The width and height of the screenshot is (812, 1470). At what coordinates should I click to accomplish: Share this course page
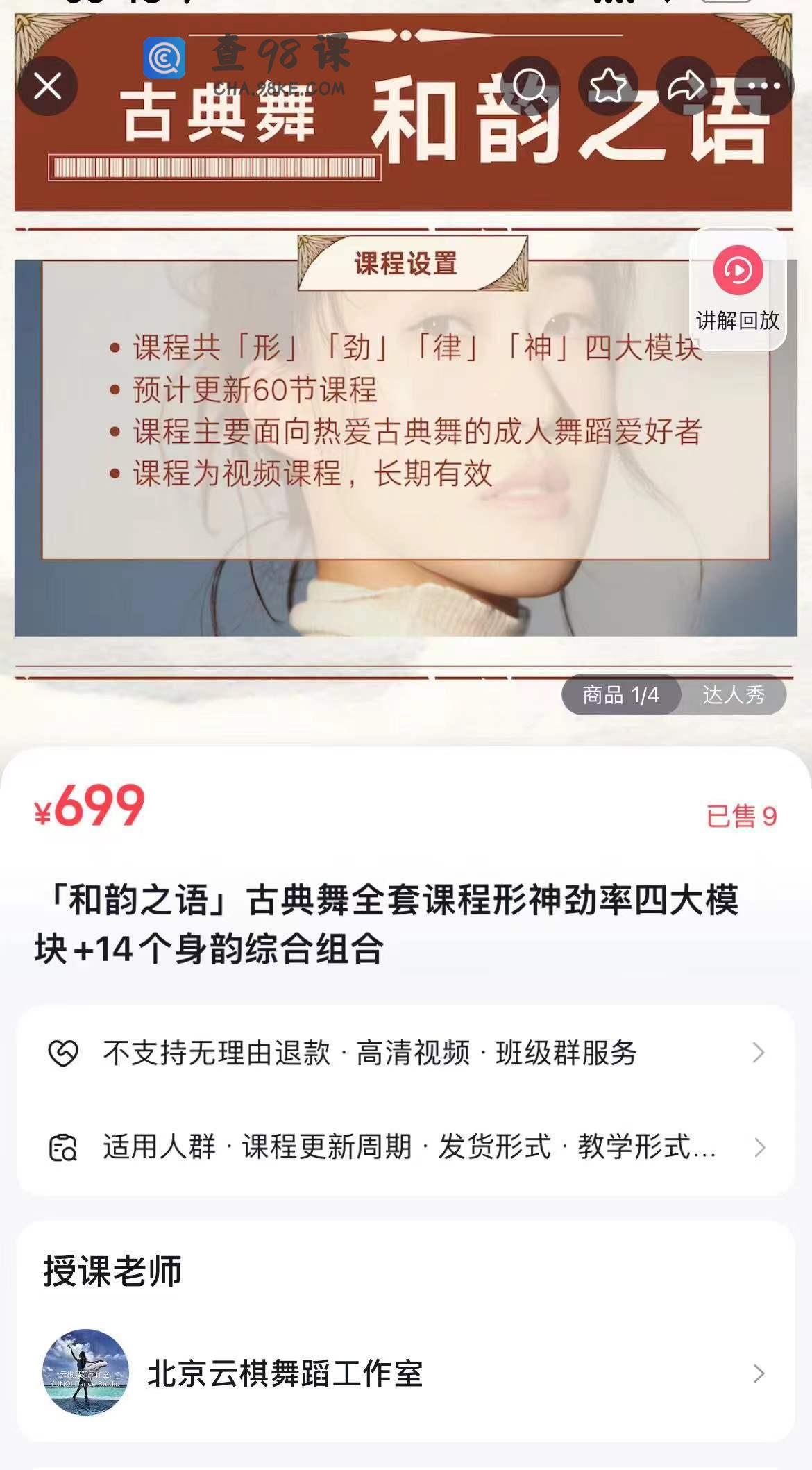[686, 87]
